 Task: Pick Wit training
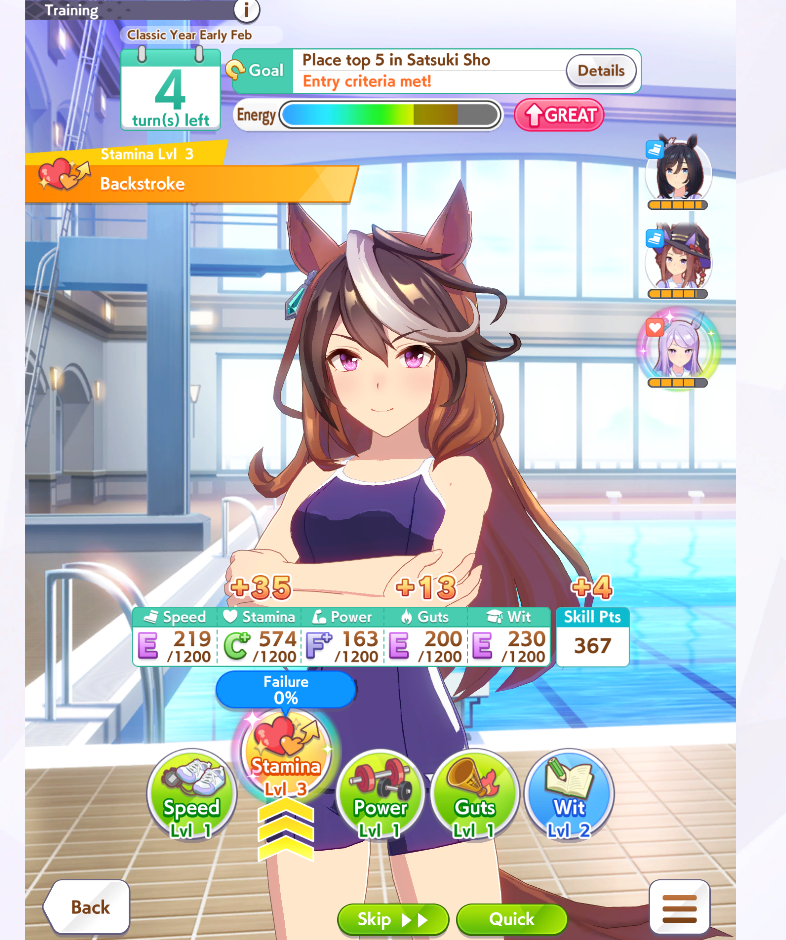(569, 795)
